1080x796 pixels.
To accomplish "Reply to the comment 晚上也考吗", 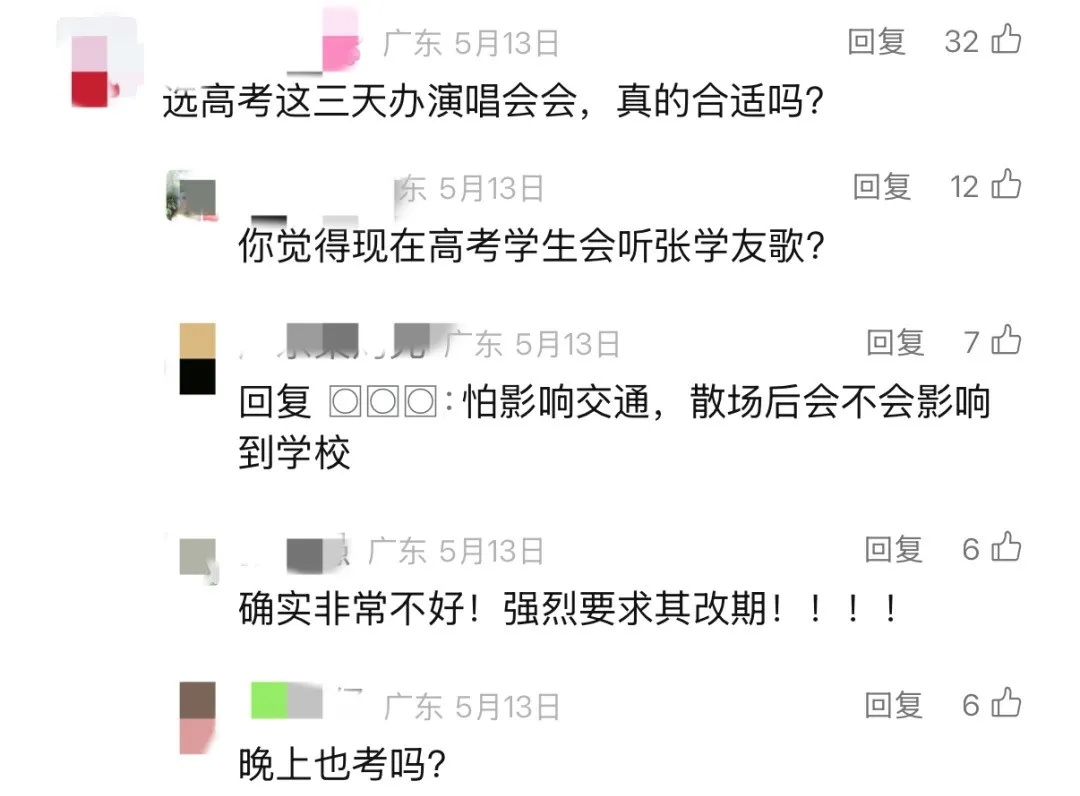I will tap(893, 705).
